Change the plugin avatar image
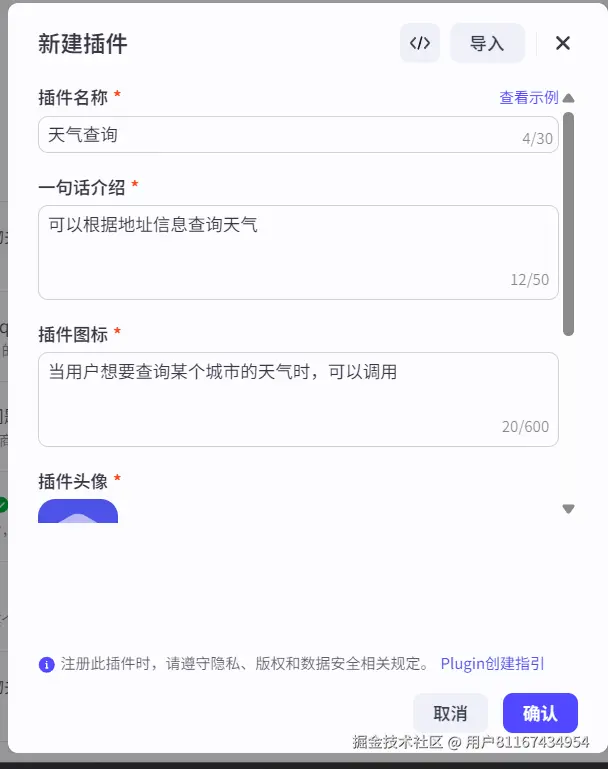This screenshot has width=608, height=769. pyautogui.click(x=78, y=511)
